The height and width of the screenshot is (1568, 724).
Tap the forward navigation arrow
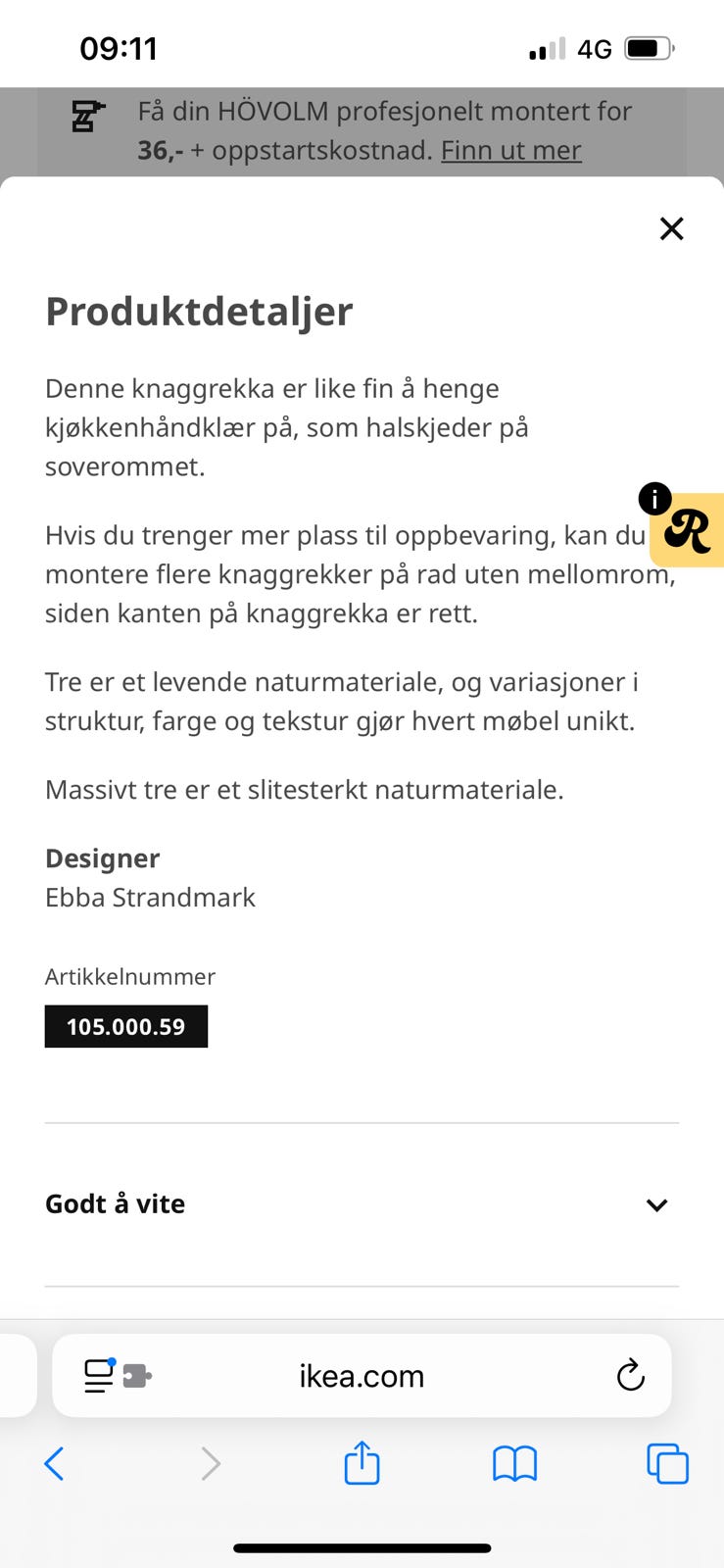[x=210, y=1463]
